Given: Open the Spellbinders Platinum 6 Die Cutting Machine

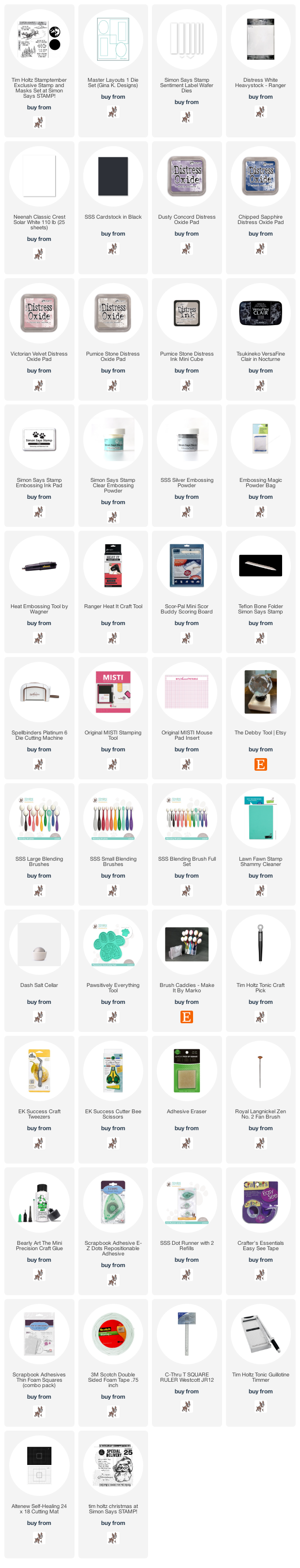Looking at the screenshot, I should pyautogui.click(x=39, y=692).
